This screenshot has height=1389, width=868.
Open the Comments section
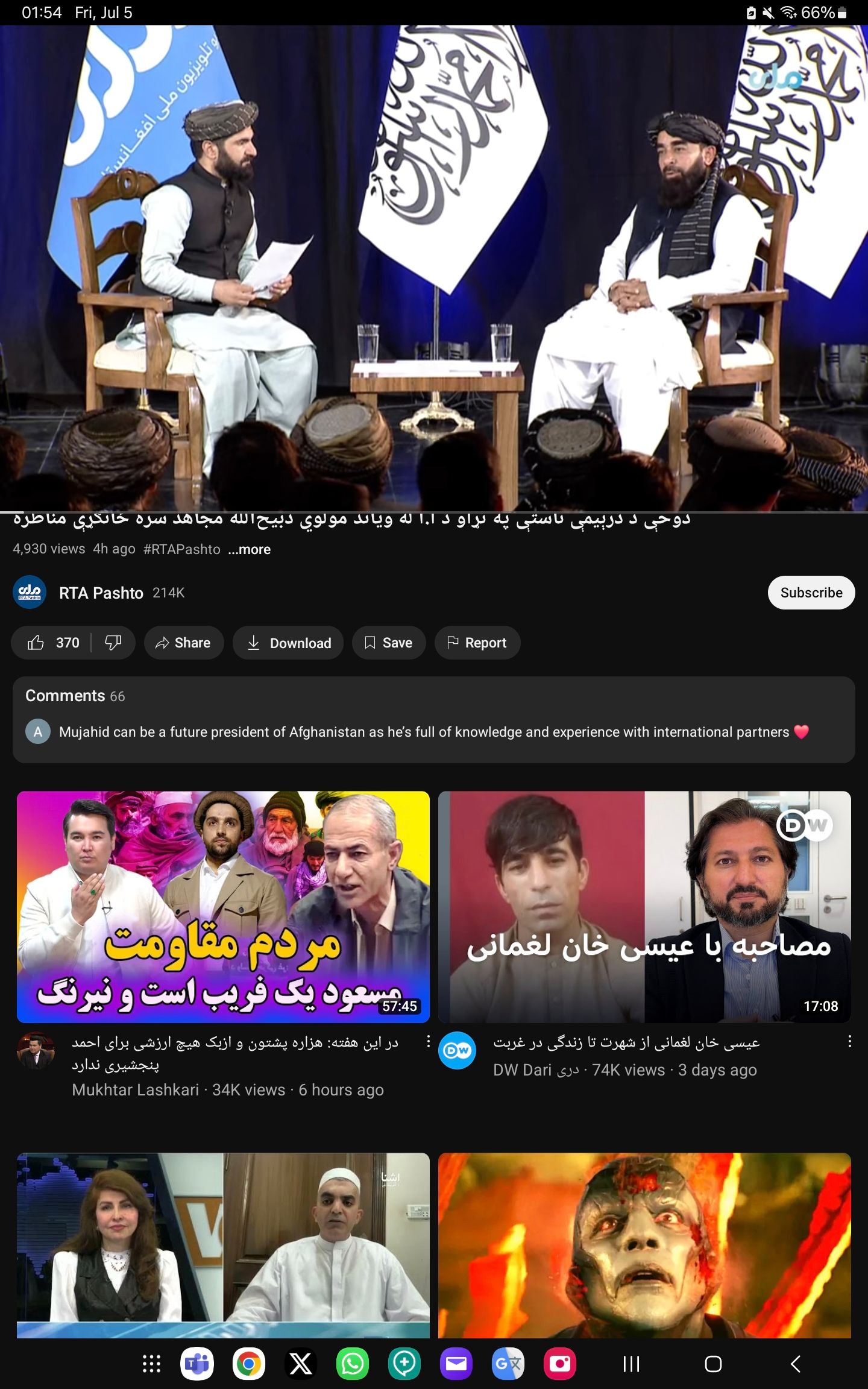pos(433,719)
